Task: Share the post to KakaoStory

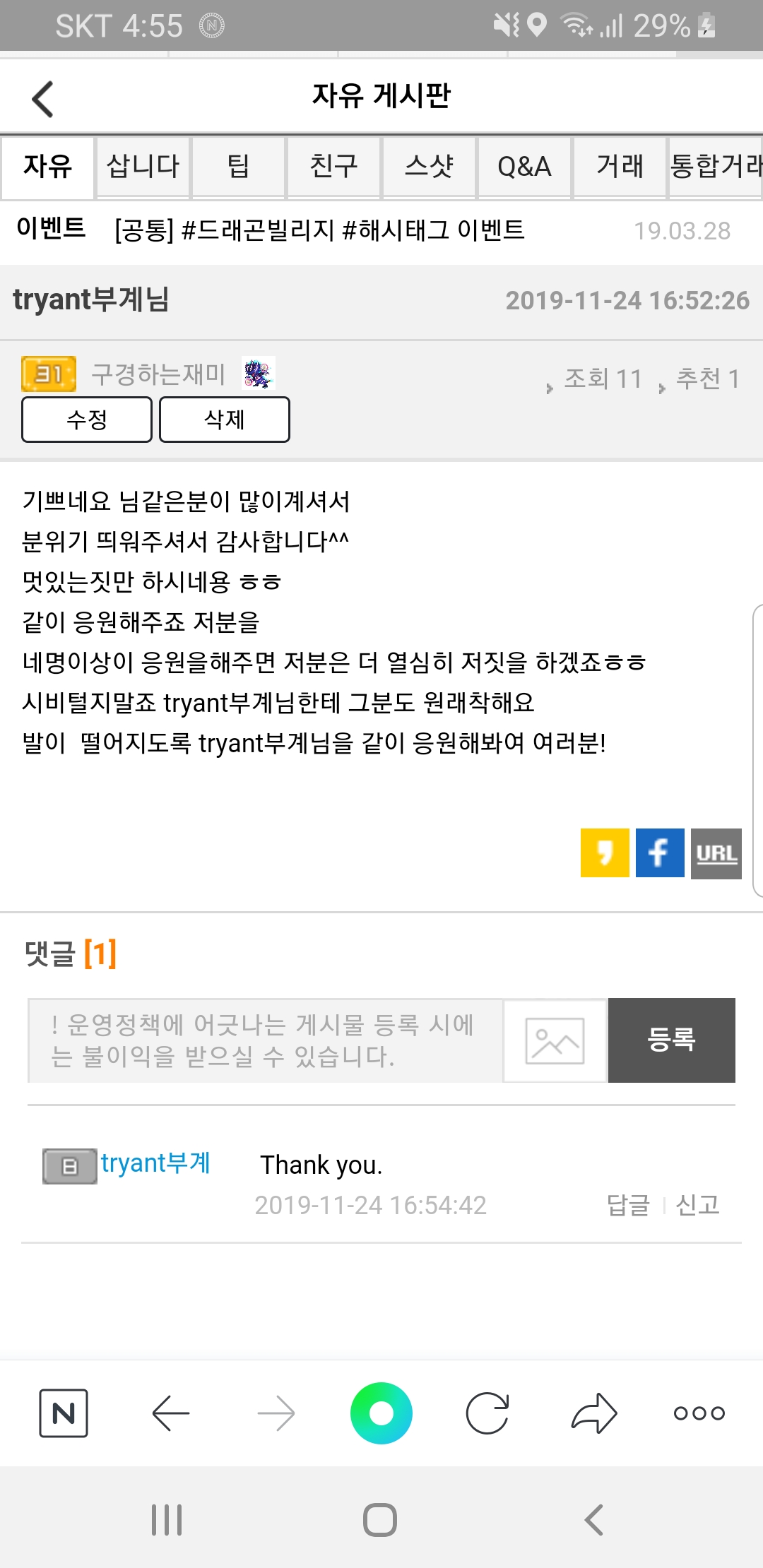Action: (x=605, y=853)
